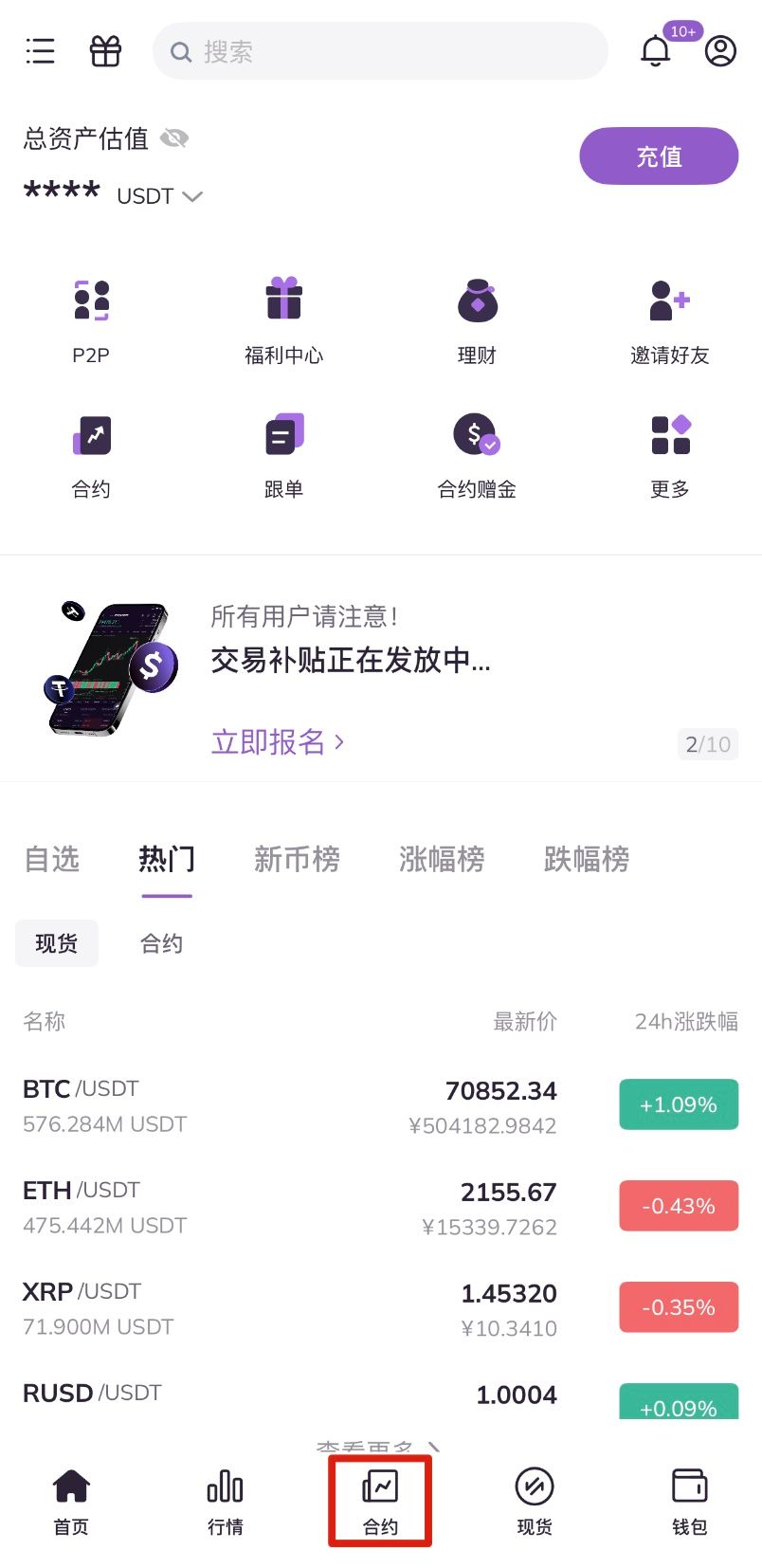Go to 行情 in bottom navigation

click(x=226, y=1501)
